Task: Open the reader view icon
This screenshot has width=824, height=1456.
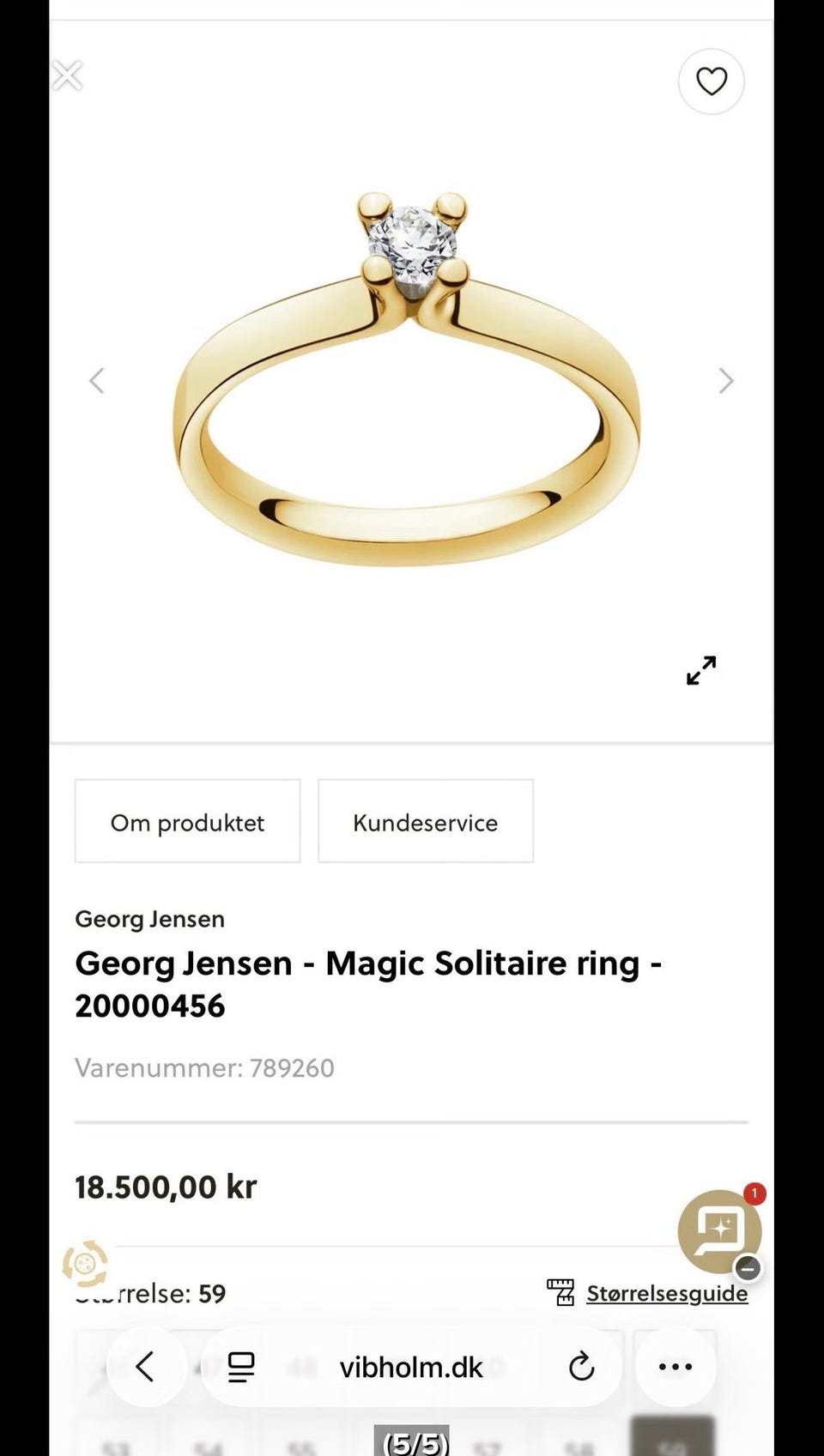Action: pyautogui.click(x=241, y=1366)
